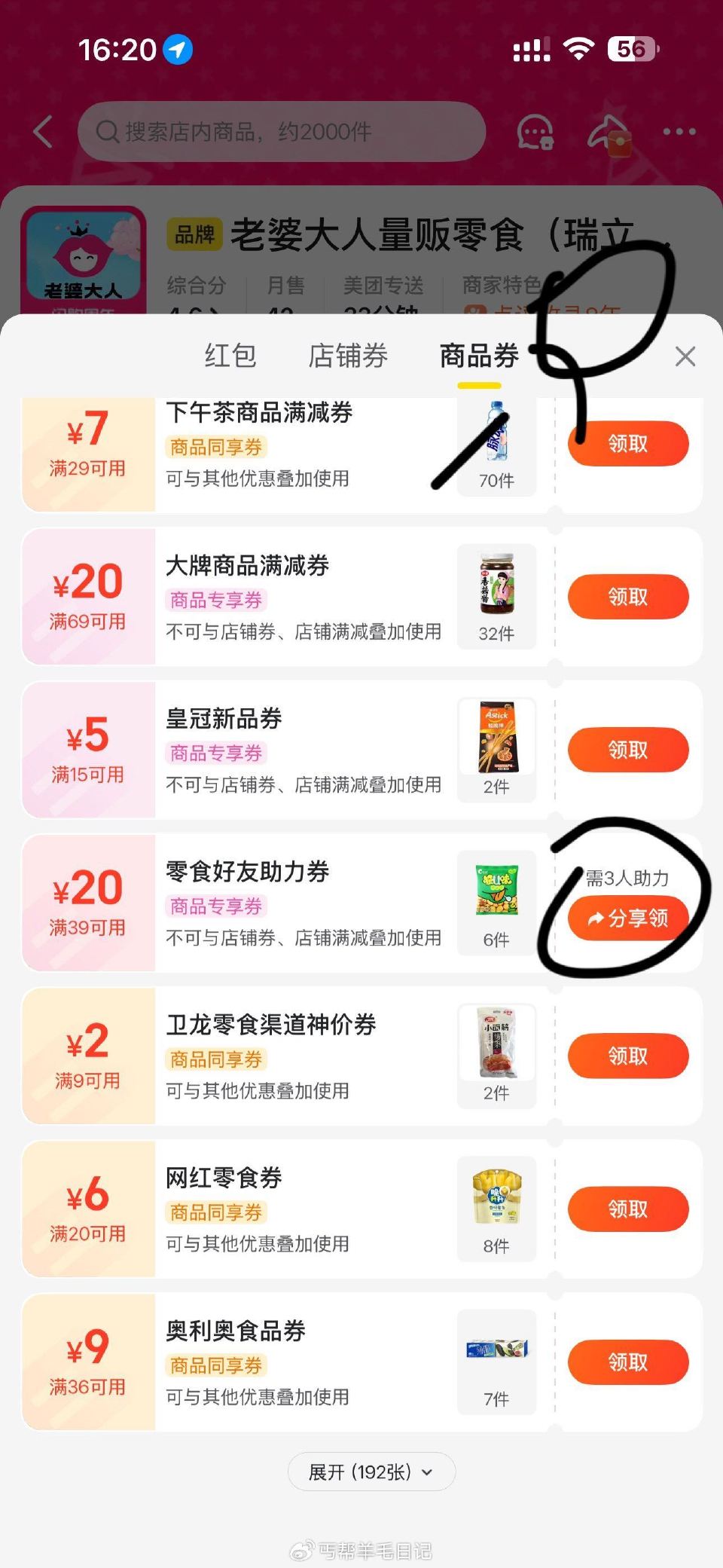Viewport: 723px width, 1568px height.
Task: Select the 商品同享券 label on the ¥7 coupon
Action: 215,448
